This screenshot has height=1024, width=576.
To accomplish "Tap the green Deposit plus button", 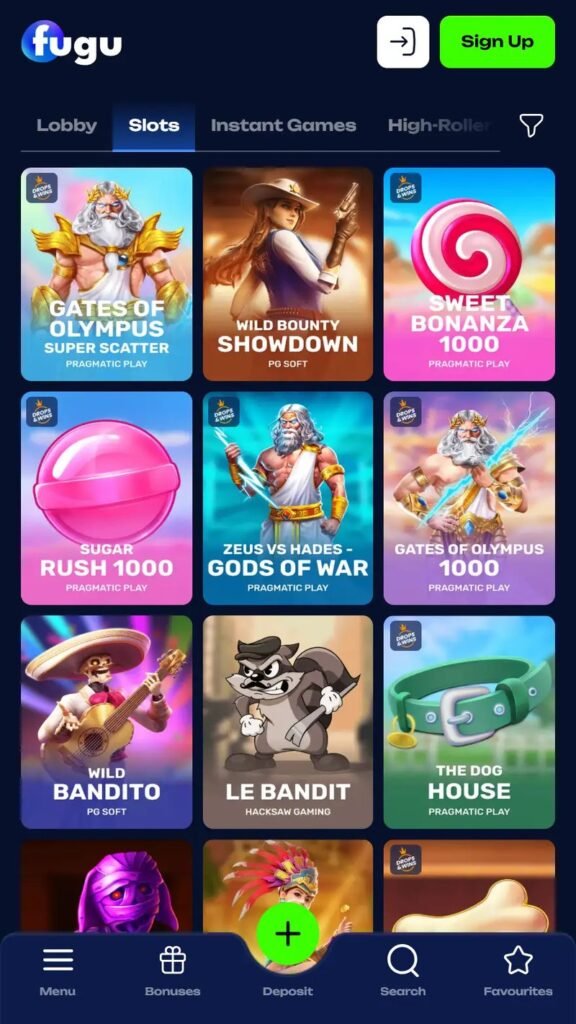I will pyautogui.click(x=287, y=934).
